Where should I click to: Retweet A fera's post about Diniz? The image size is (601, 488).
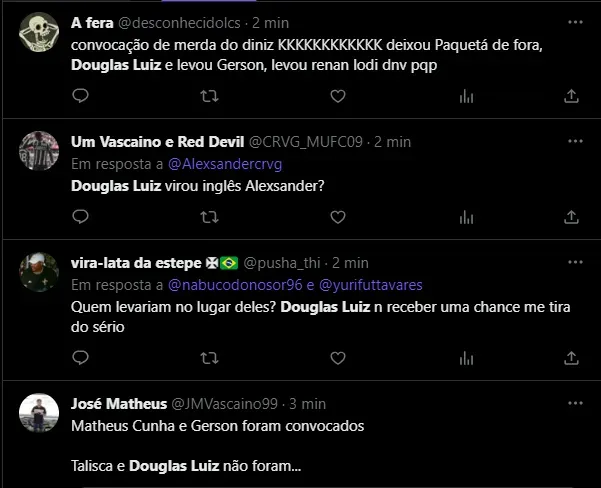coord(209,96)
